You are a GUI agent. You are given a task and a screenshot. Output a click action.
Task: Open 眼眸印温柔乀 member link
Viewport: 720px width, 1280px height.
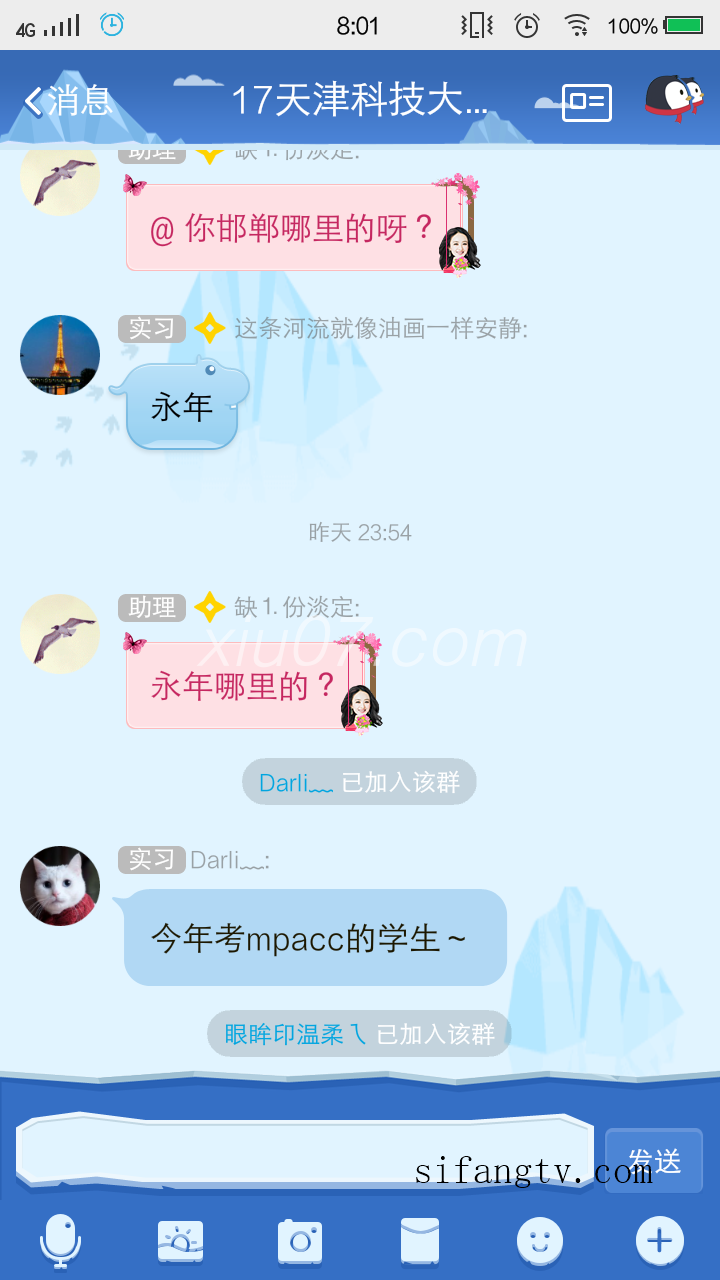pos(296,1034)
